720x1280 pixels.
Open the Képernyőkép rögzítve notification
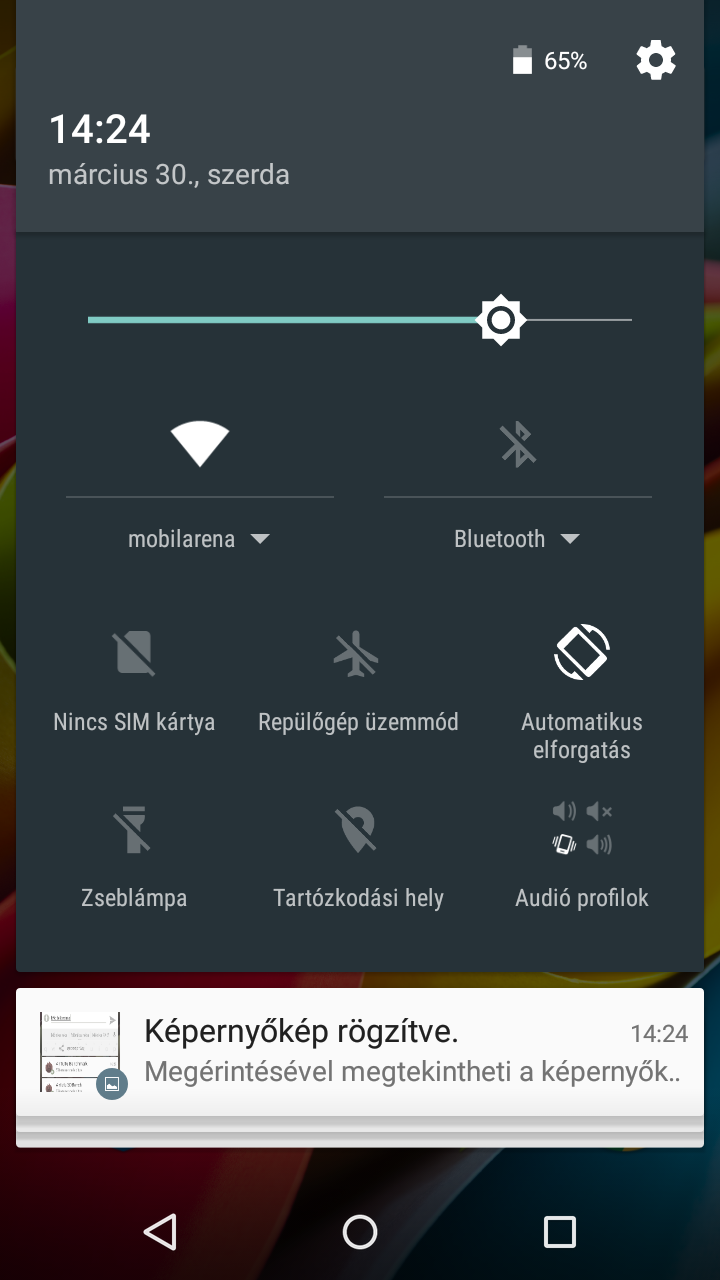coord(360,1052)
